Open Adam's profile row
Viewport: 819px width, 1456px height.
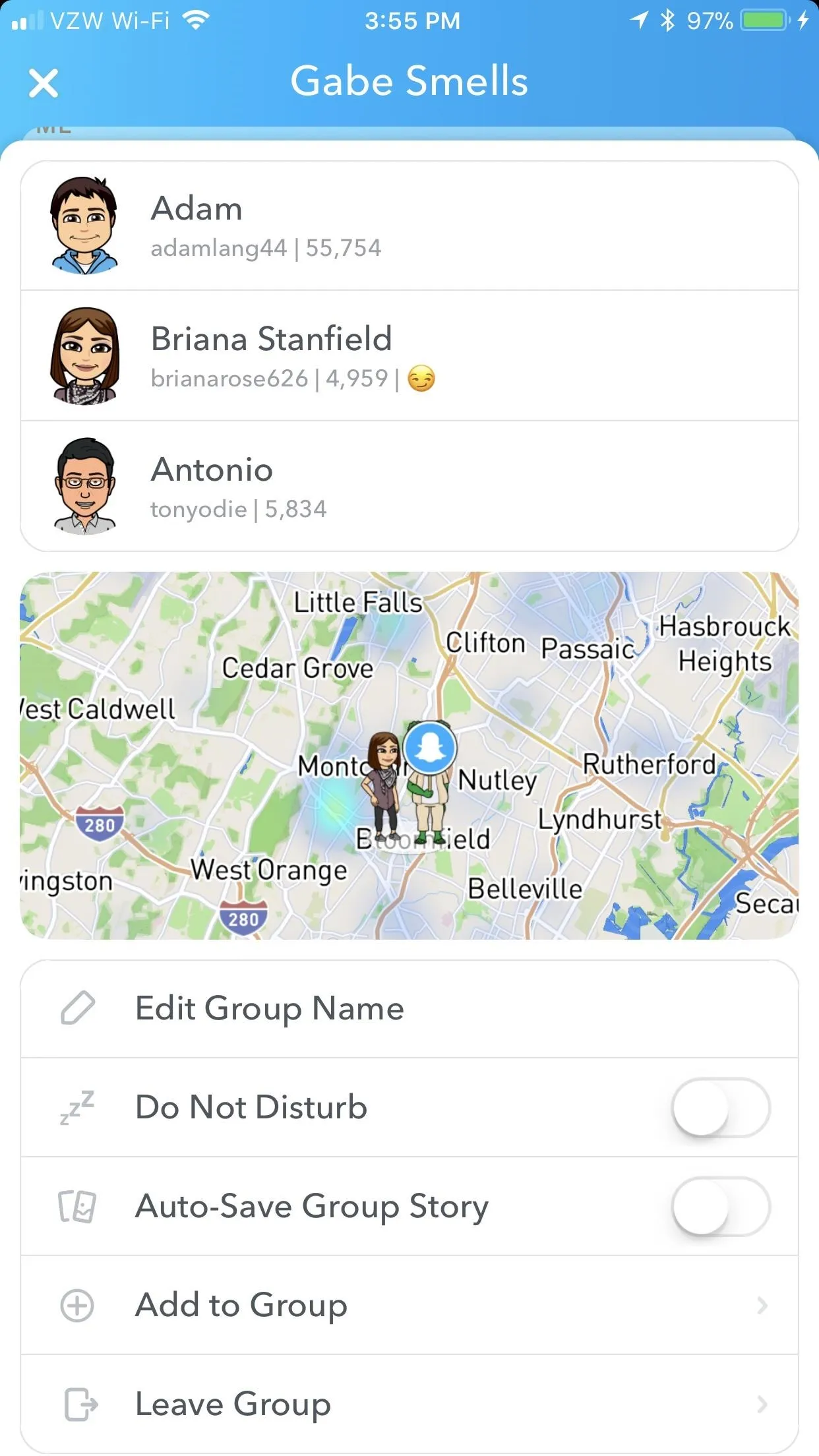[409, 226]
